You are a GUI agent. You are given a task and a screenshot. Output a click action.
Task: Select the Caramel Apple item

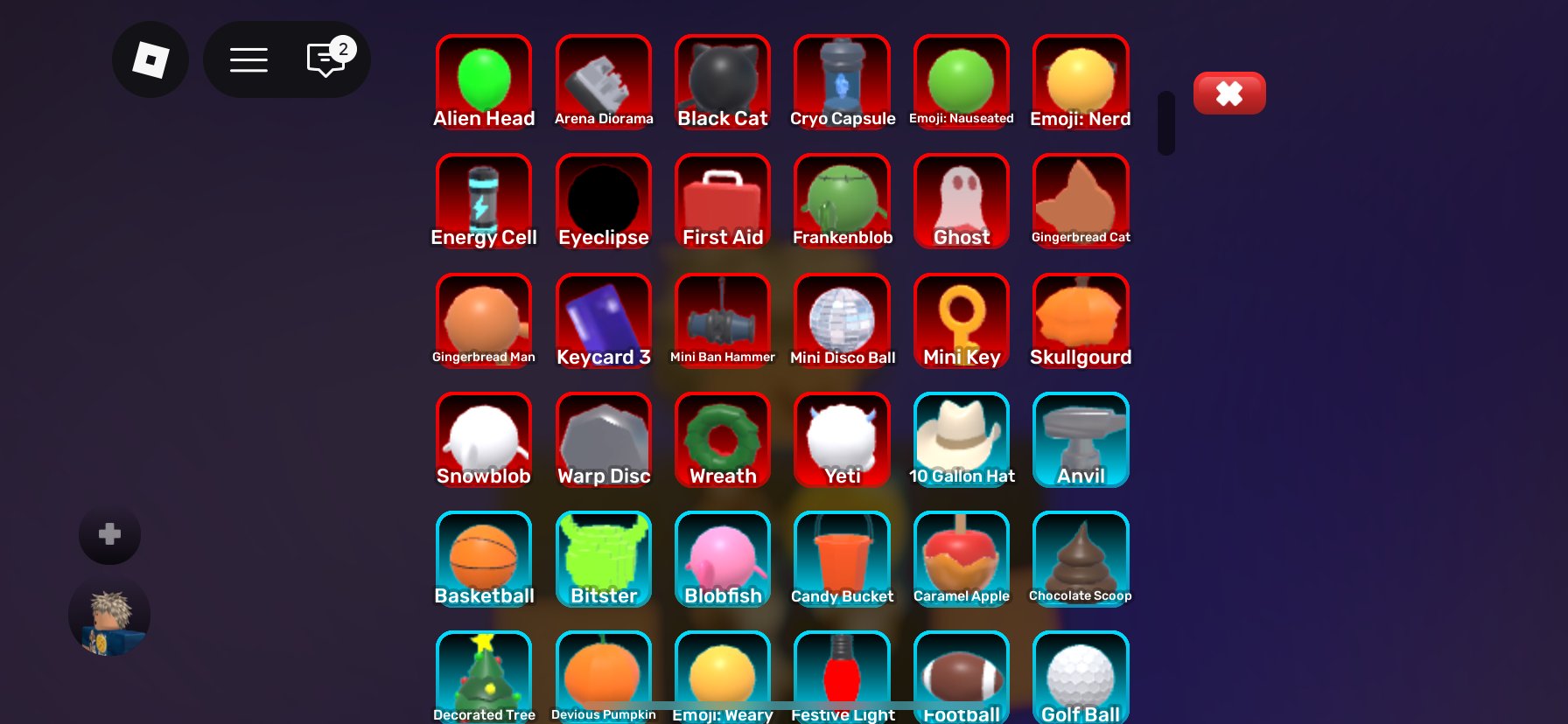(x=962, y=560)
